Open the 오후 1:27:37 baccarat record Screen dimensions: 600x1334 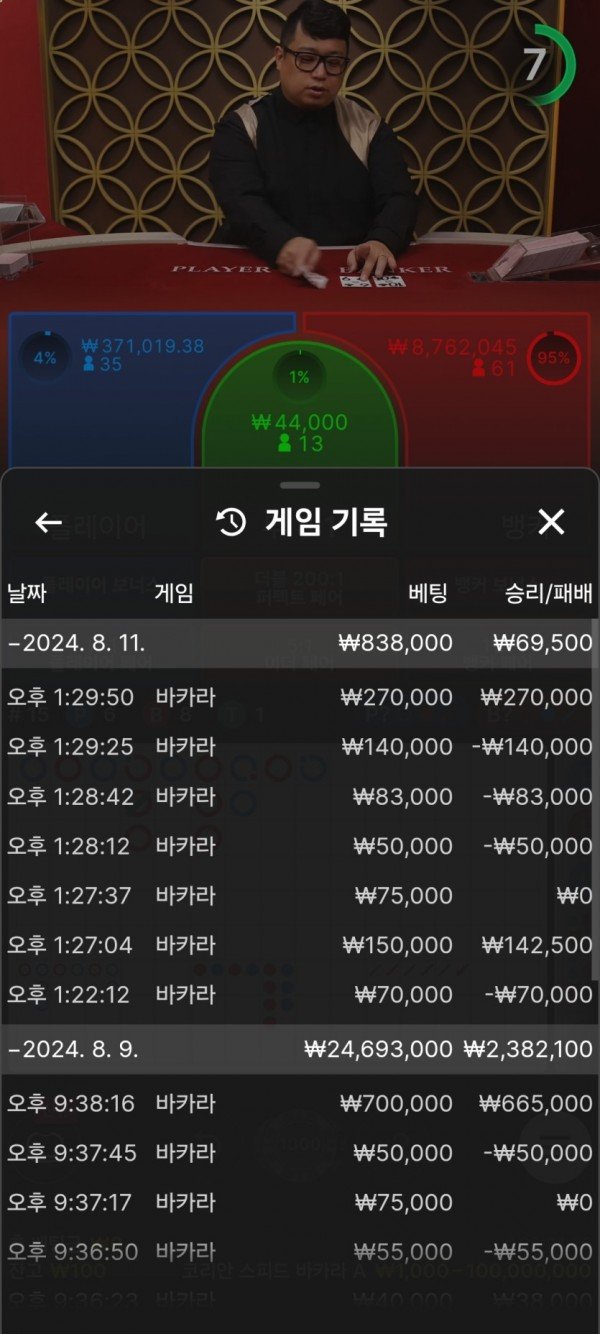click(x=300, y=896)
